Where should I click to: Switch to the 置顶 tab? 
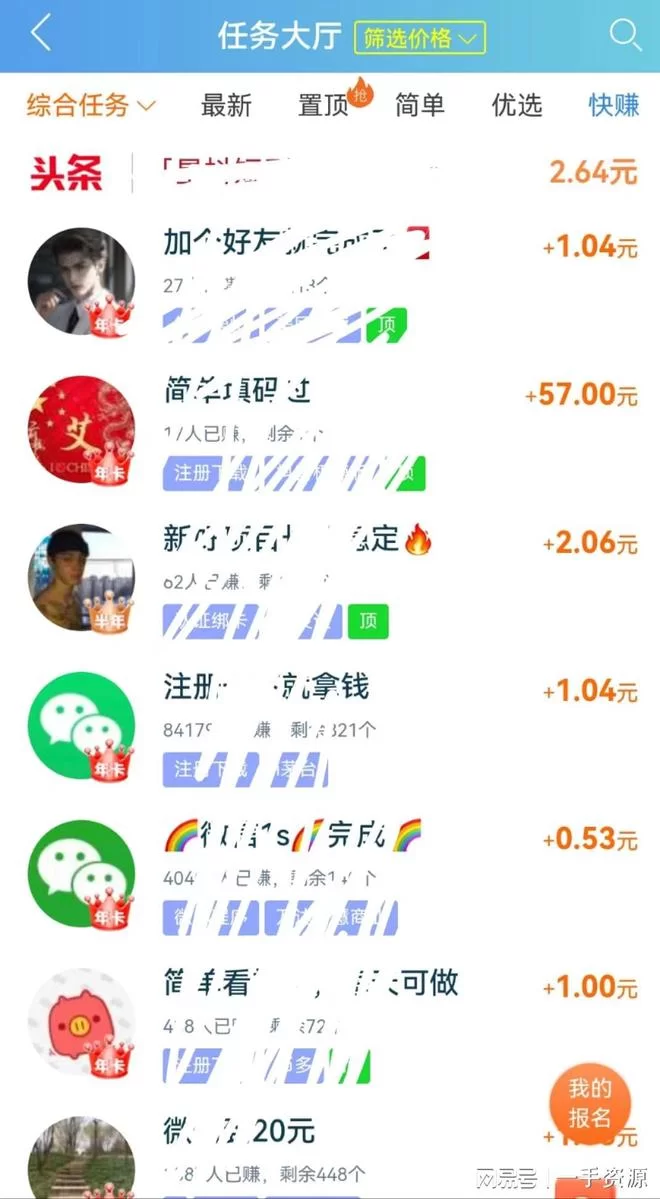pyautogui.click(x=323, y=105)
